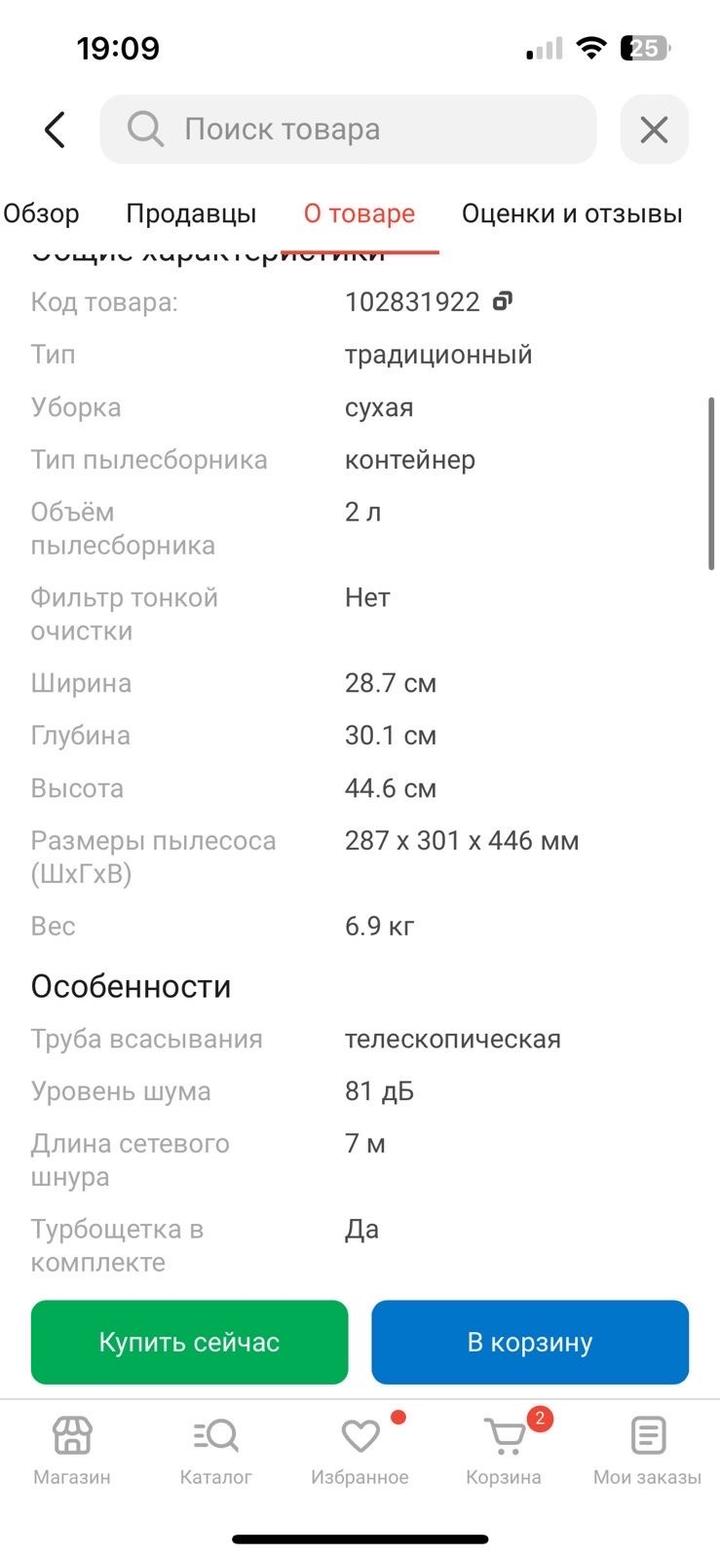Tap the Поиск товара search field
Viewport: 720px width, 1559px height.
pyautogui.click(x=348, y=129)
